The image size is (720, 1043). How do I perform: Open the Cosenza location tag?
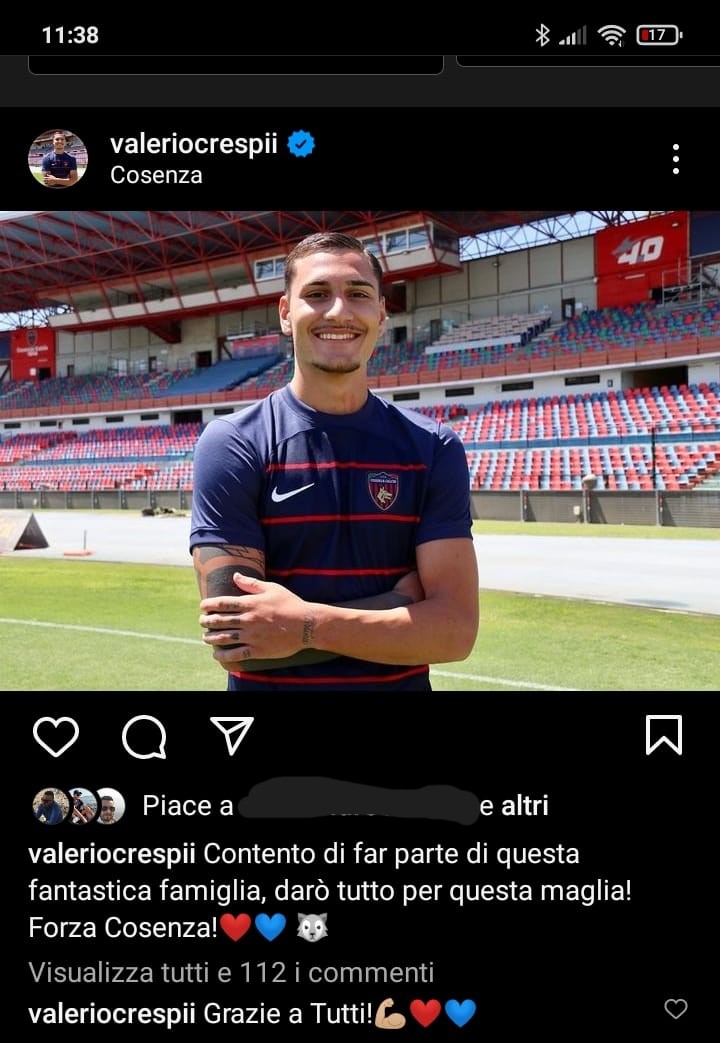(x=156, y=175)
